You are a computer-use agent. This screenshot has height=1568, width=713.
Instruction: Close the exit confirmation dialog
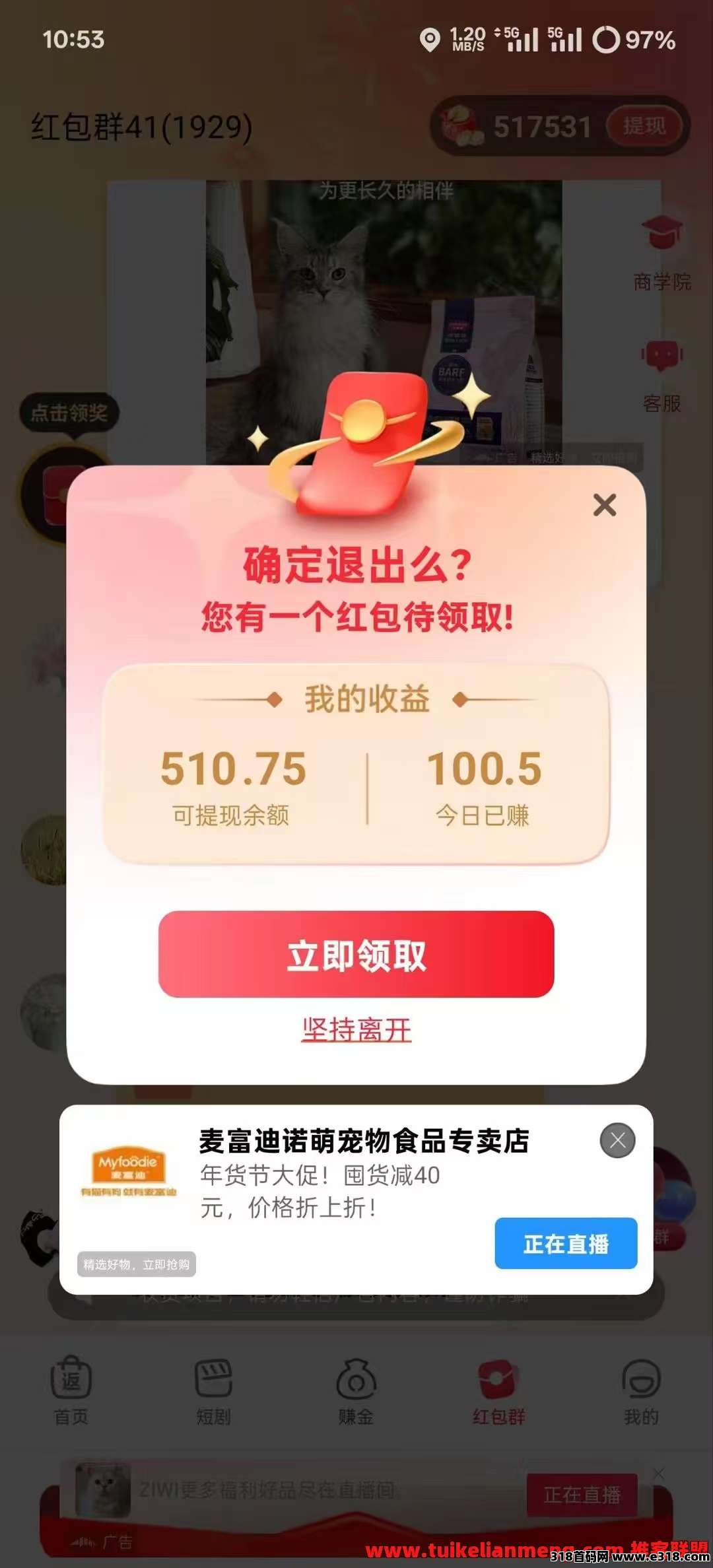[x=604, y=505]
